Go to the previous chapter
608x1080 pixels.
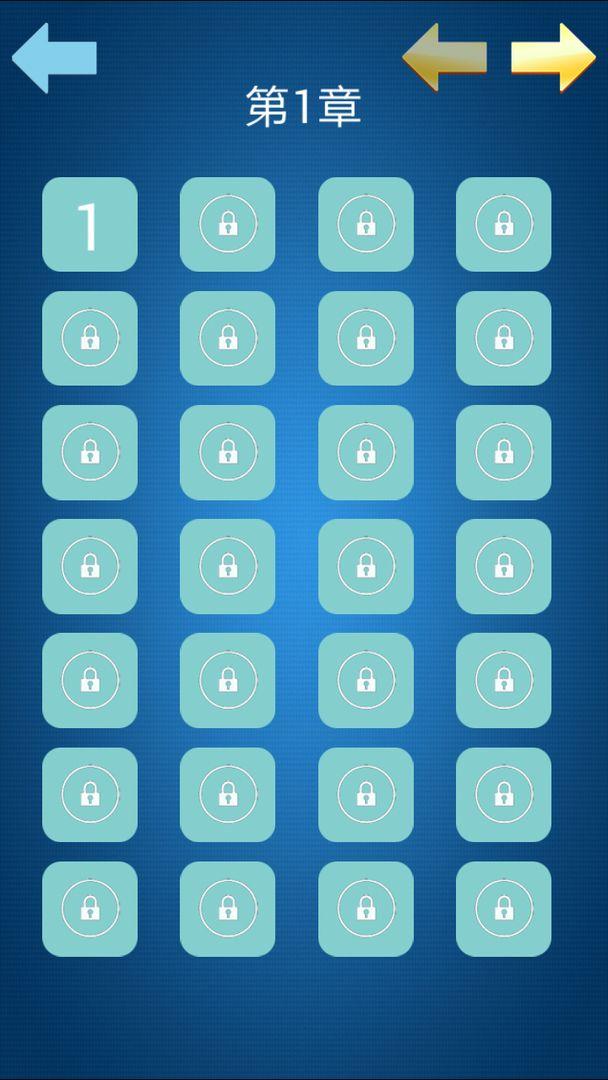(x=445, y=57)
